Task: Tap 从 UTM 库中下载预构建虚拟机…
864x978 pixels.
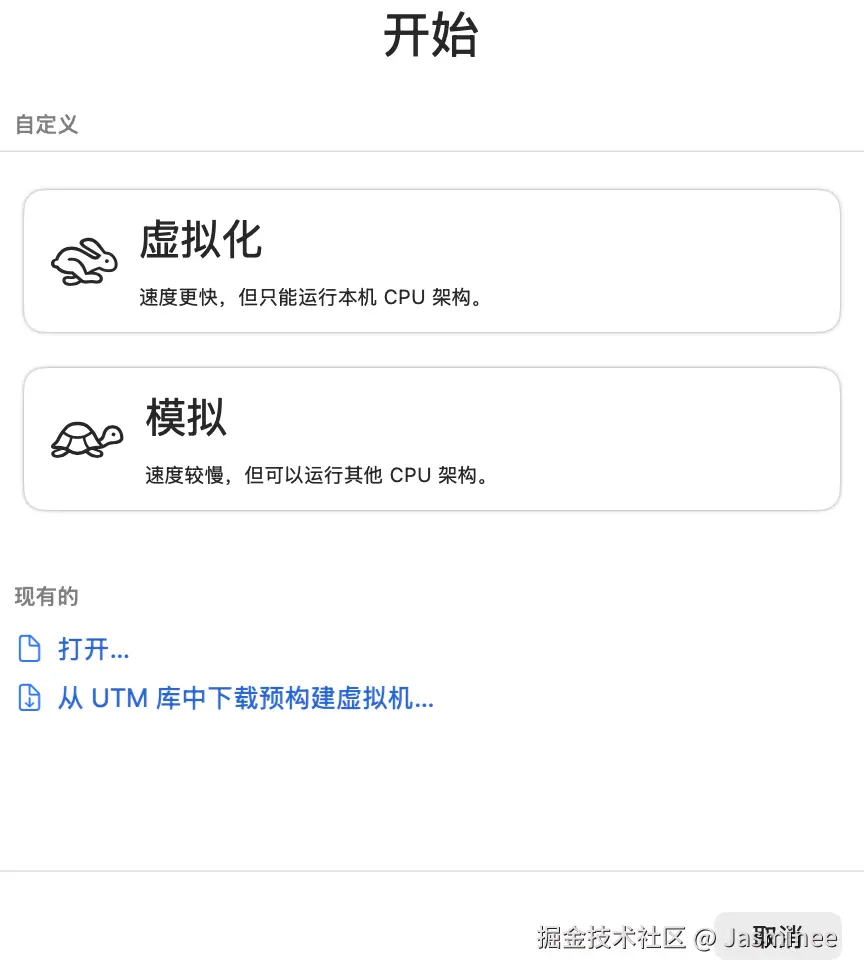Action: point(245,698)
